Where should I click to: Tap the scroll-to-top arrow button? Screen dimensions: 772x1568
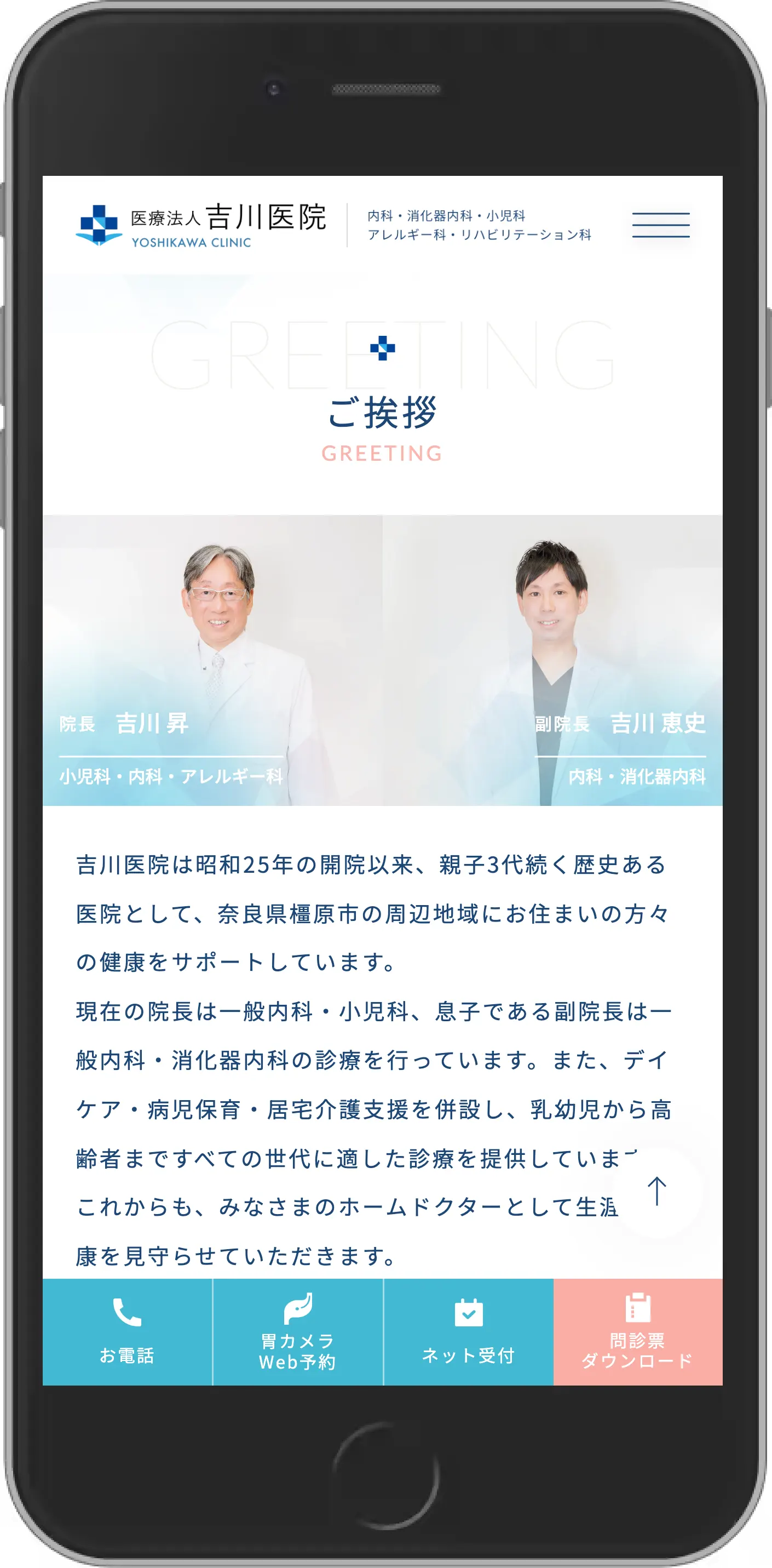(657, 1190)
